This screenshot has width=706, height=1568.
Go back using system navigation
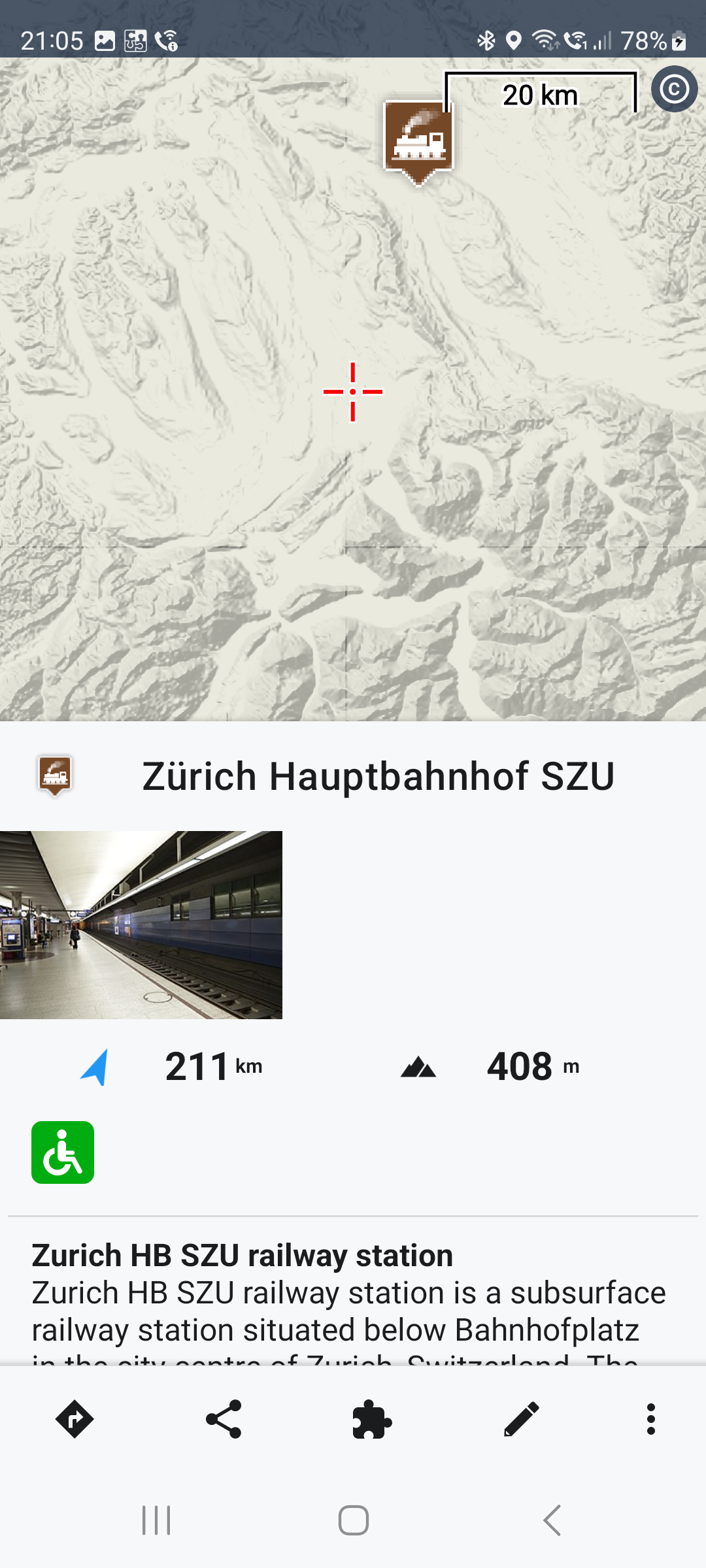pos(552,1520)
